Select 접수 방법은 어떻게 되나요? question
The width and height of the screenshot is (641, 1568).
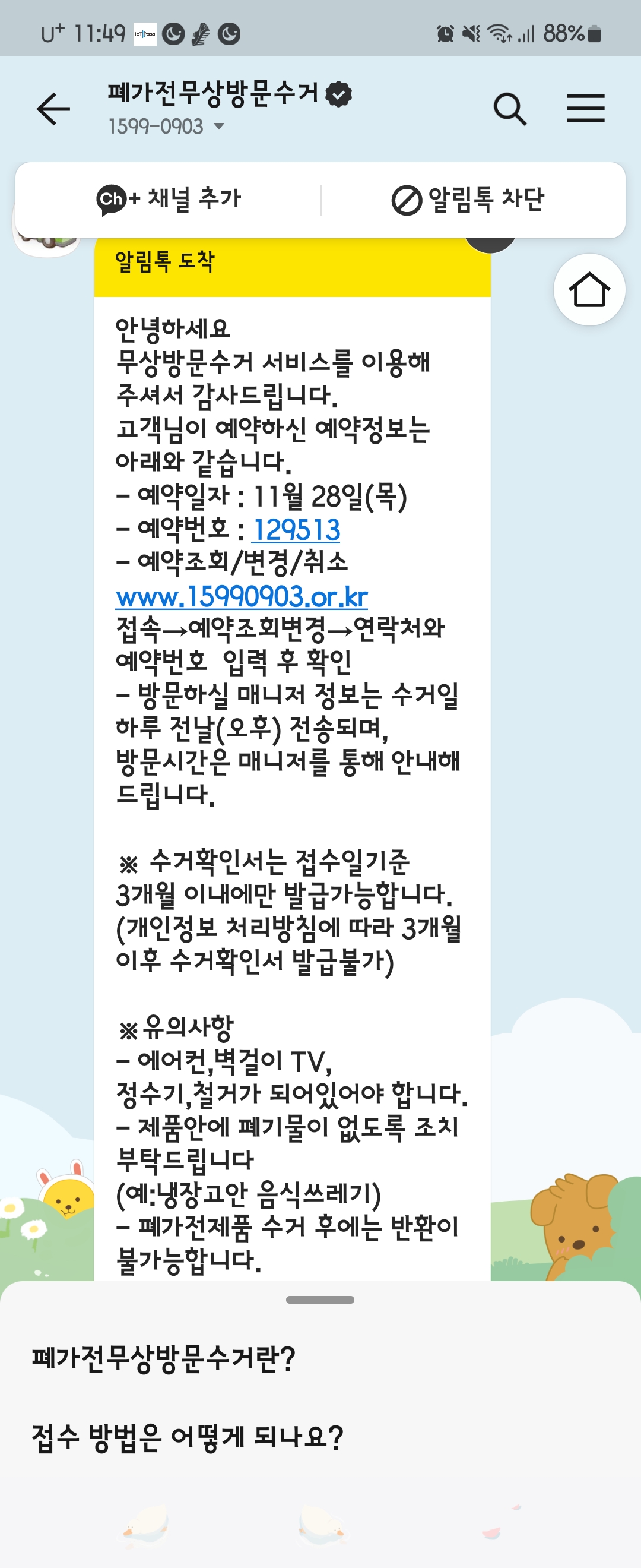(188, 1438)
